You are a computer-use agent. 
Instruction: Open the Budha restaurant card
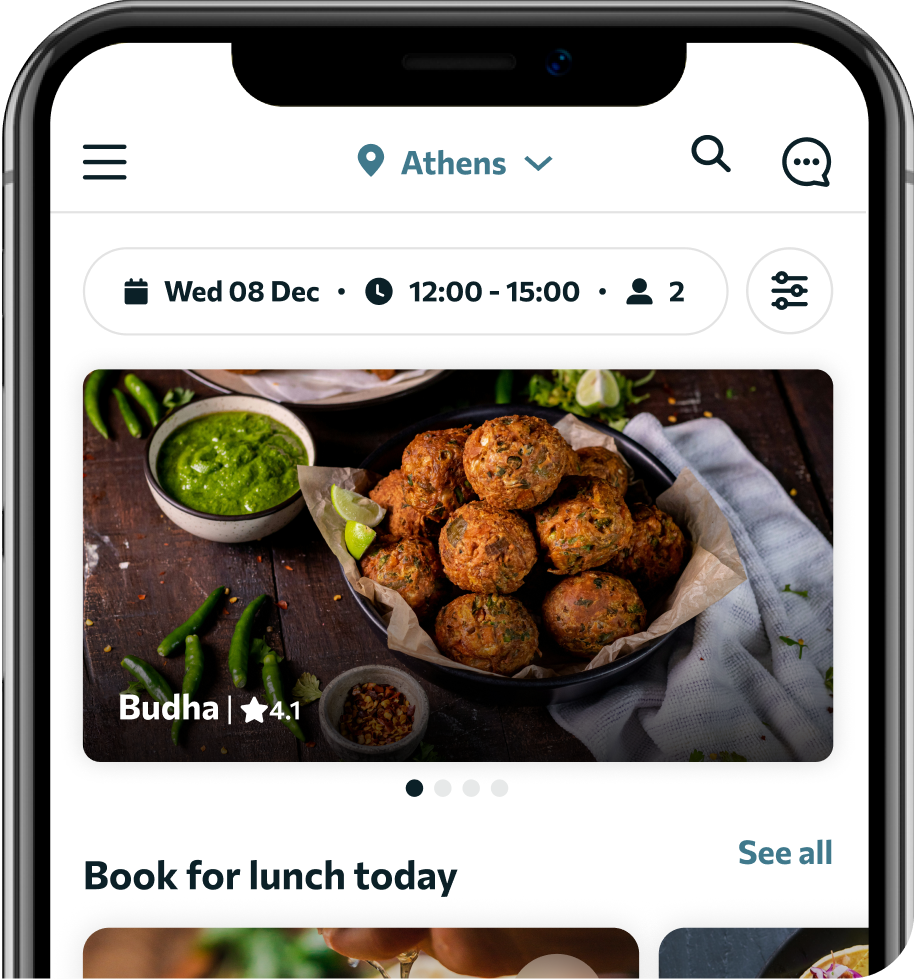pyautogui.click(x=457, y=565)
